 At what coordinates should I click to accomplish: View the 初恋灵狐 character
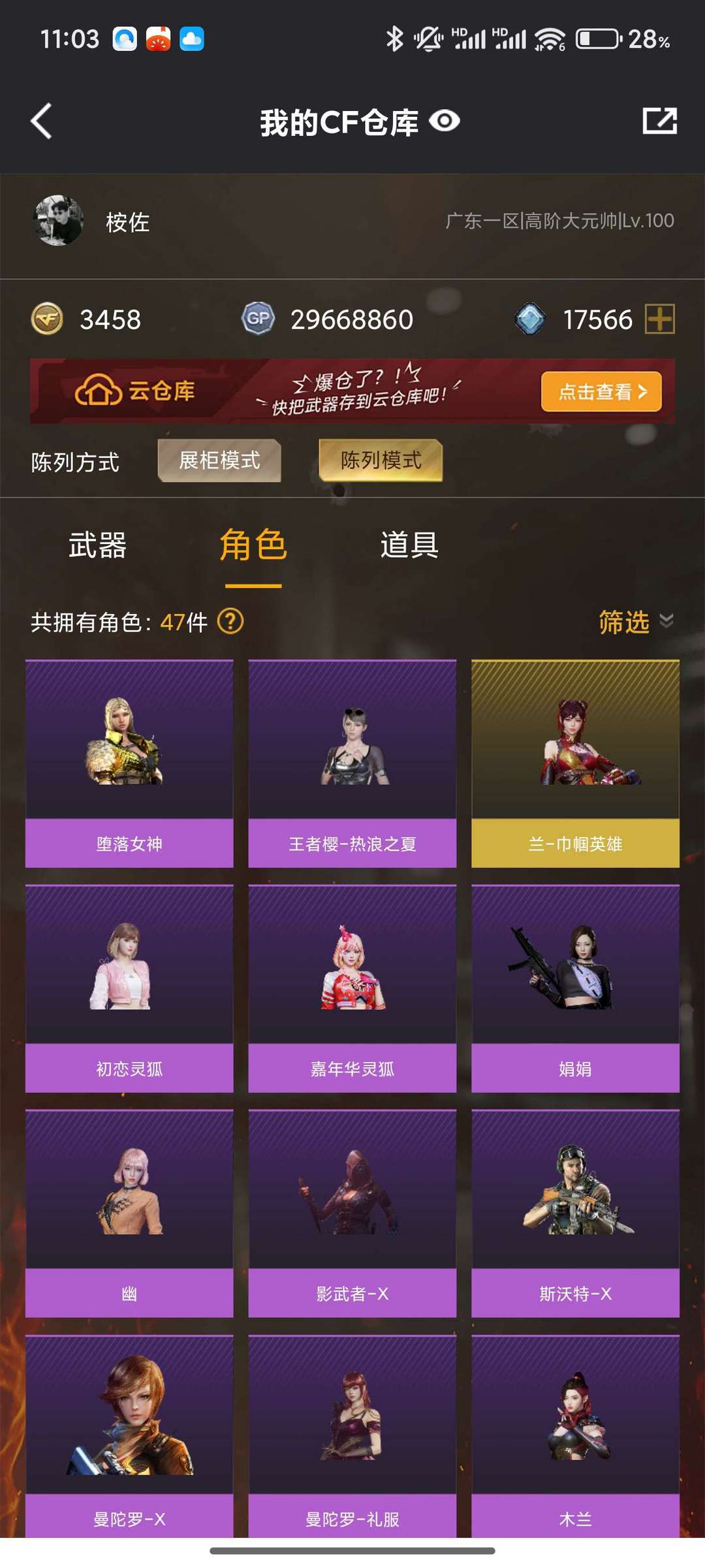(129, 989)
